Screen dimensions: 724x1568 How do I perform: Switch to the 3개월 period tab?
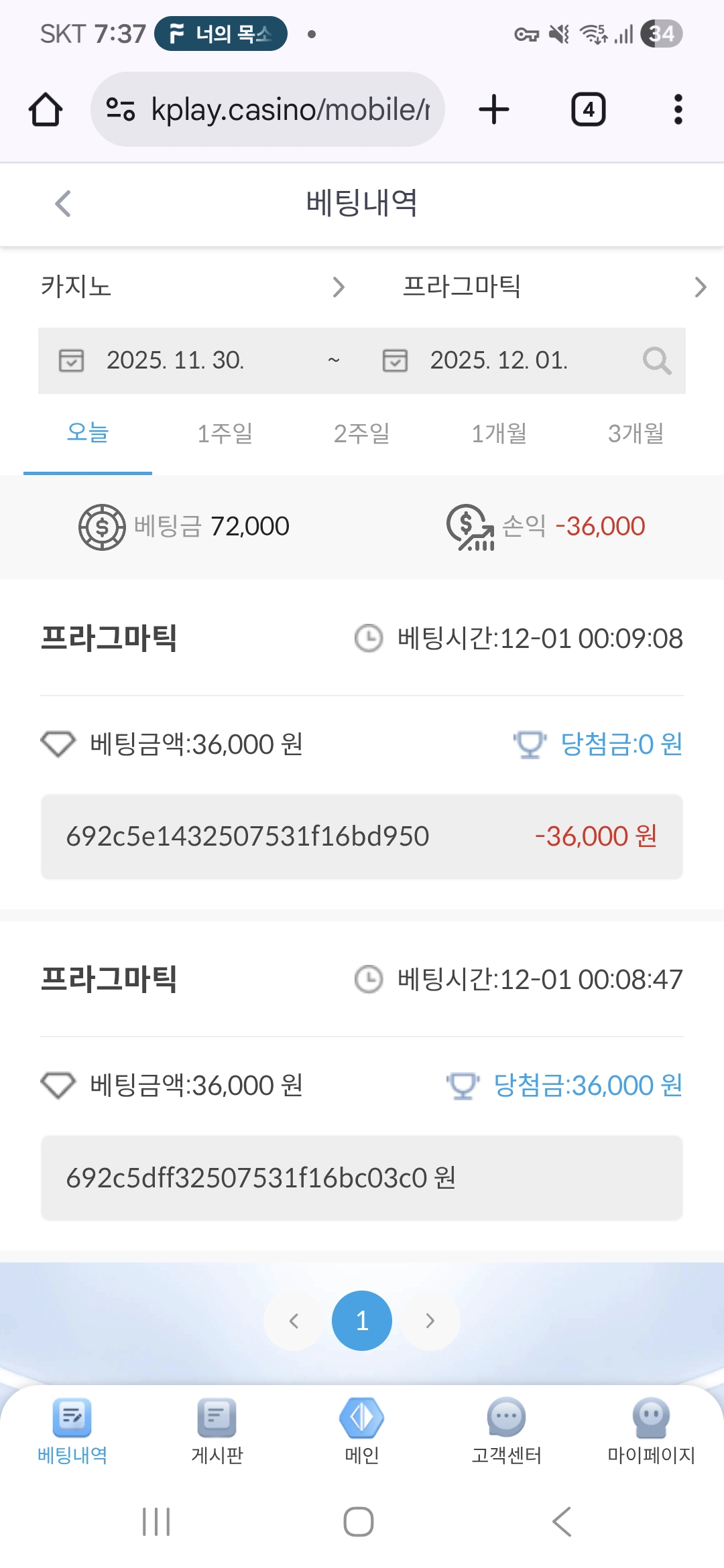(636, 434)
